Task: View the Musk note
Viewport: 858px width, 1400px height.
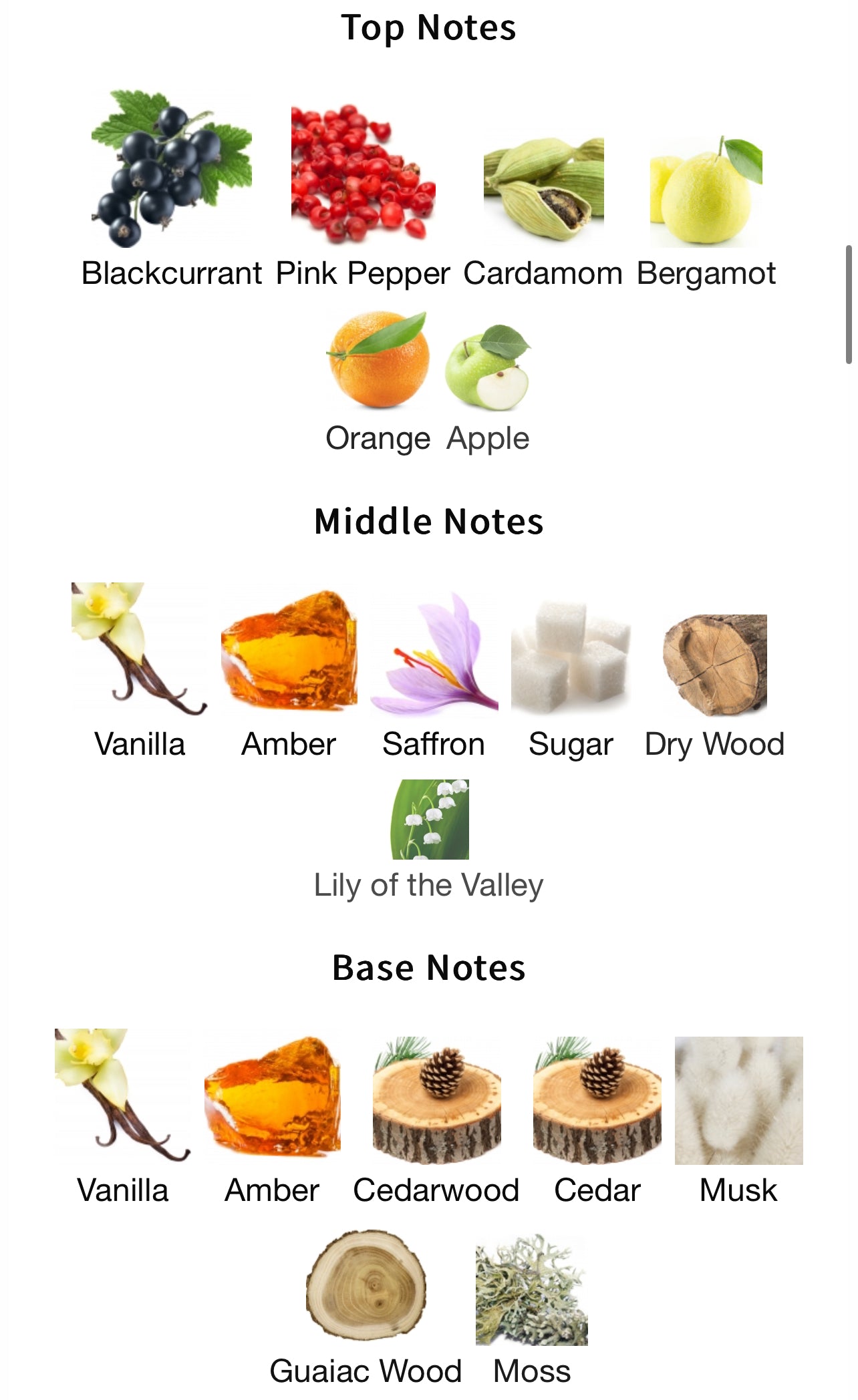Action: pos(738,1101)
